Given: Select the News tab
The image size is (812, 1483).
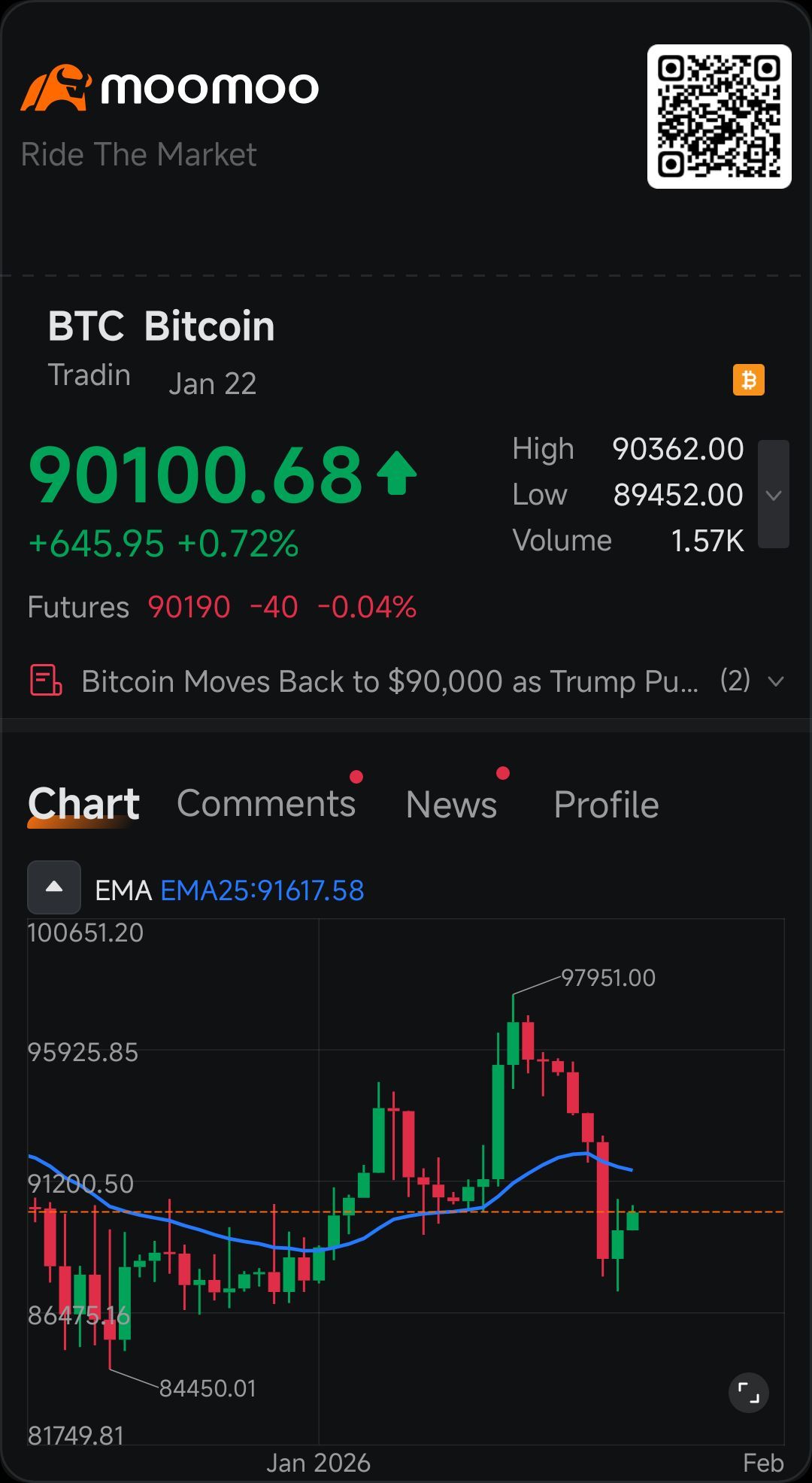Looking at the screenshot, I should [450, 803].
